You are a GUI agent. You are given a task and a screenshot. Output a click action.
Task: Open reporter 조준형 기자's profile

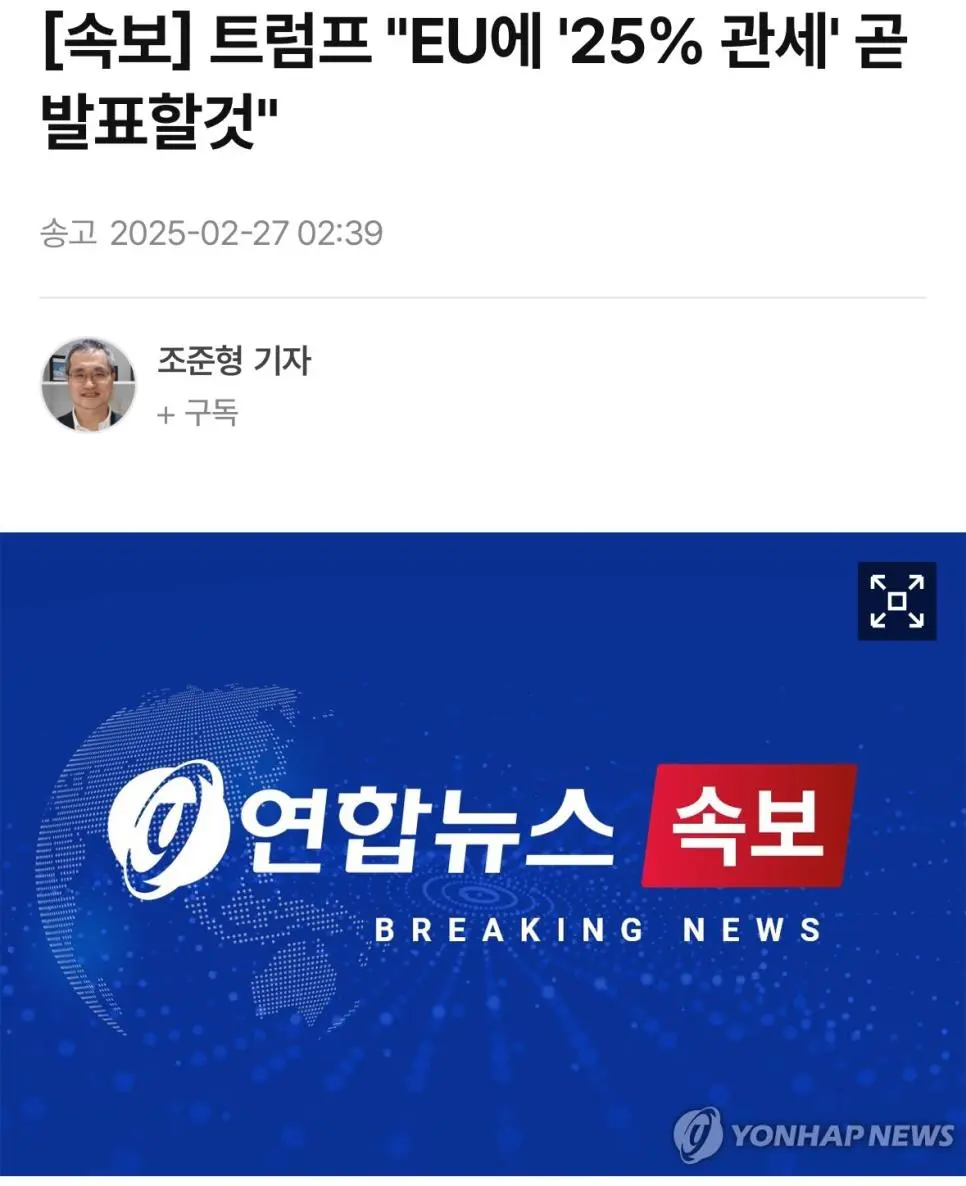point(233,362)
